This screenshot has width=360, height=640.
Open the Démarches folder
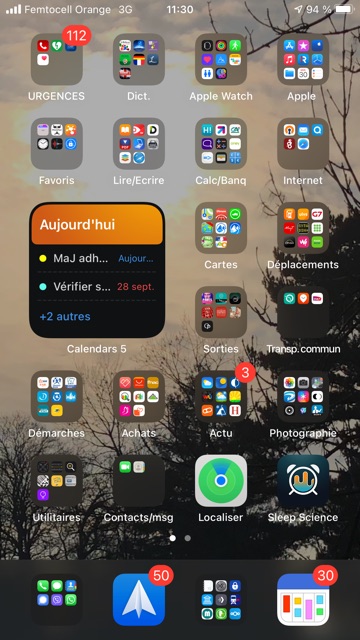click(x=57, y=396)
